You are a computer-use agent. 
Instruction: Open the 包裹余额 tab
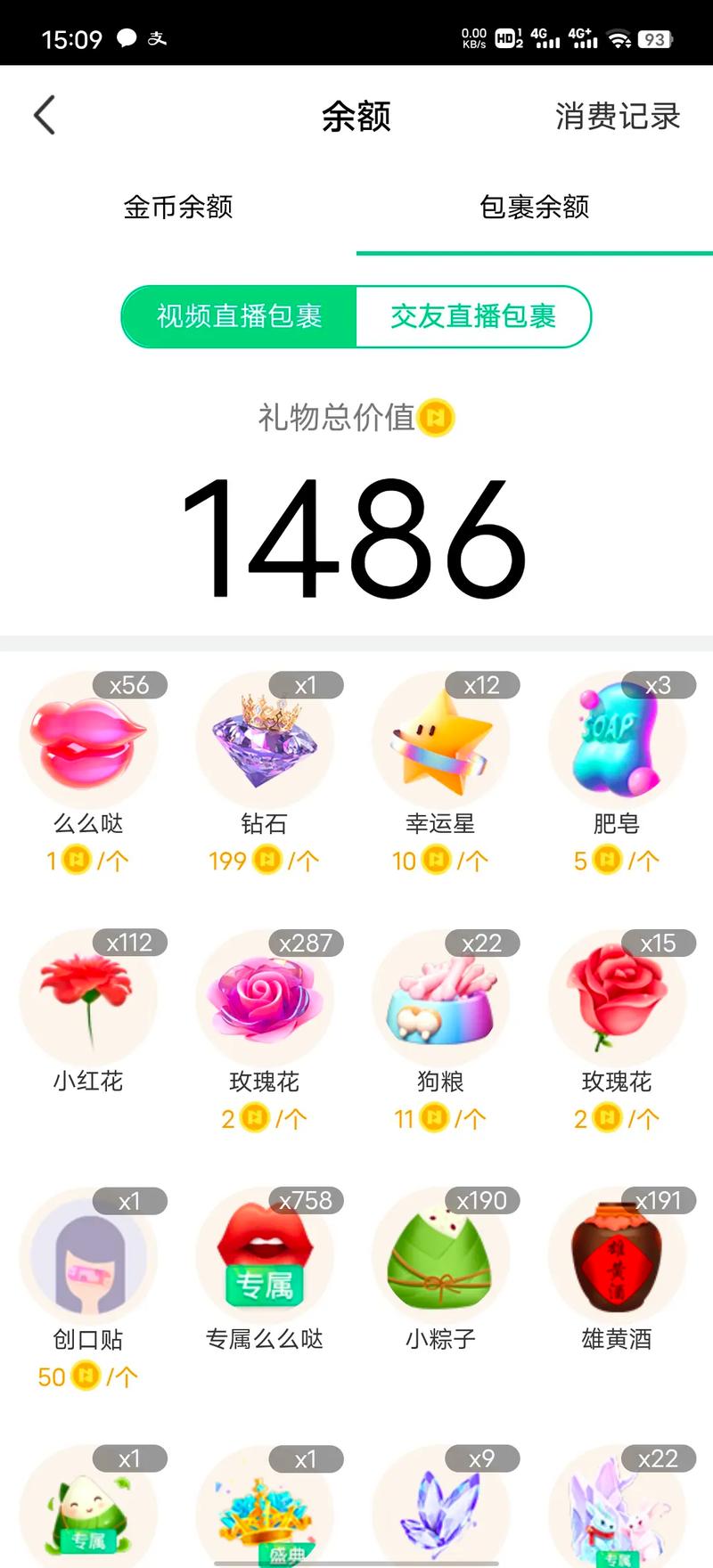[535, 208]
